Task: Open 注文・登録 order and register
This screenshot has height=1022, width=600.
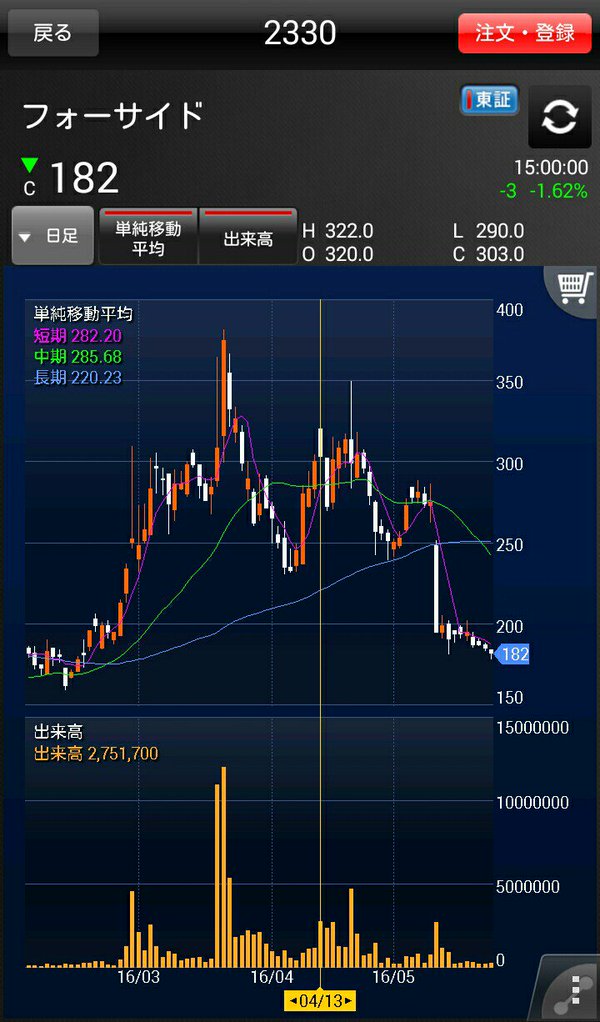Action: tap(525, 33)
